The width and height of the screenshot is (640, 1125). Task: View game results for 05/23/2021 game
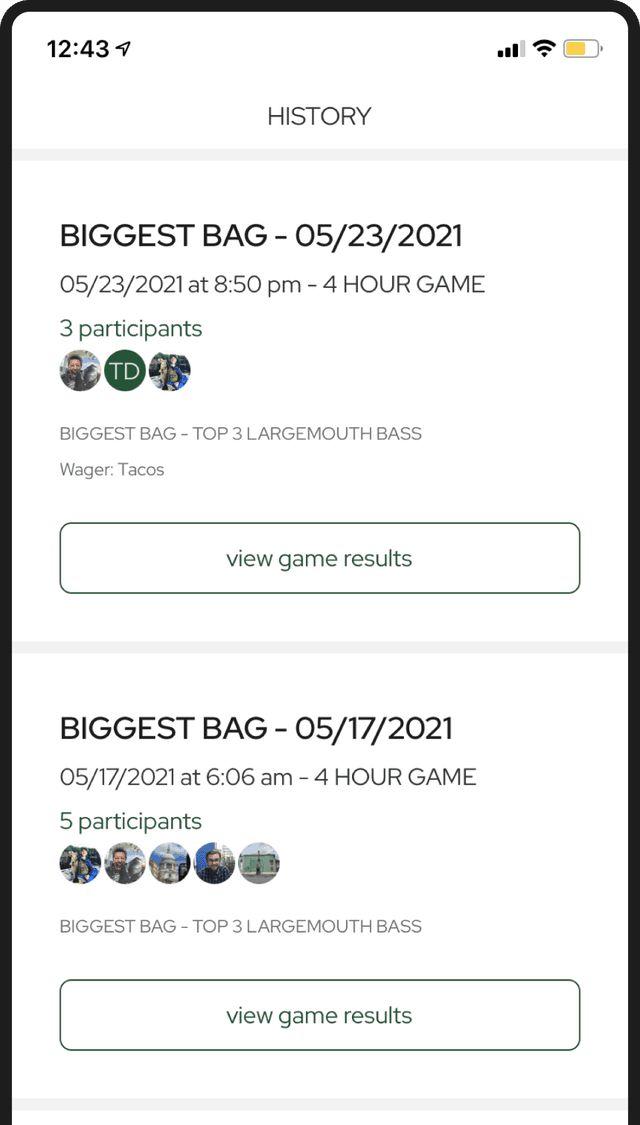coord(319,558)
